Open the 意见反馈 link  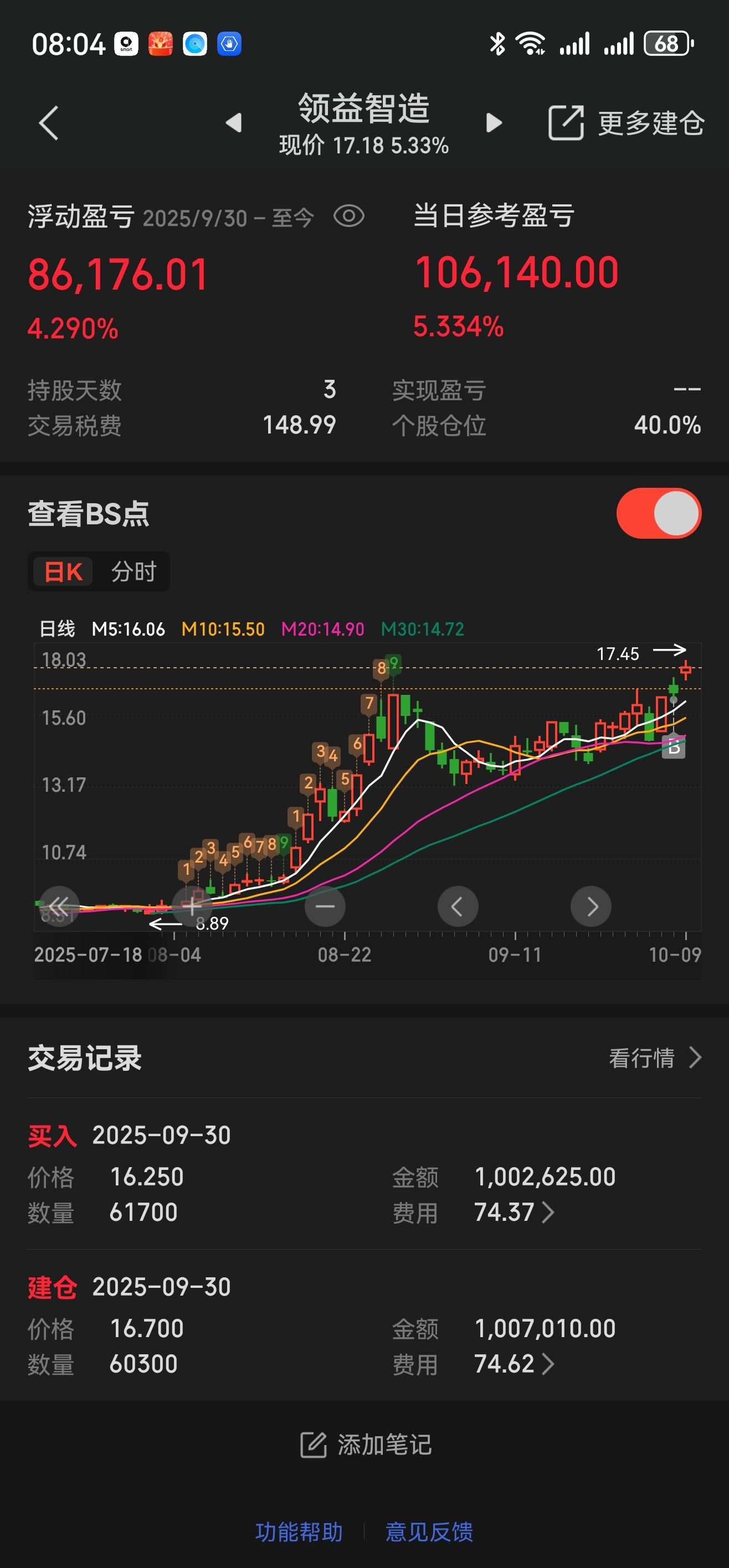coord(429,1531)
